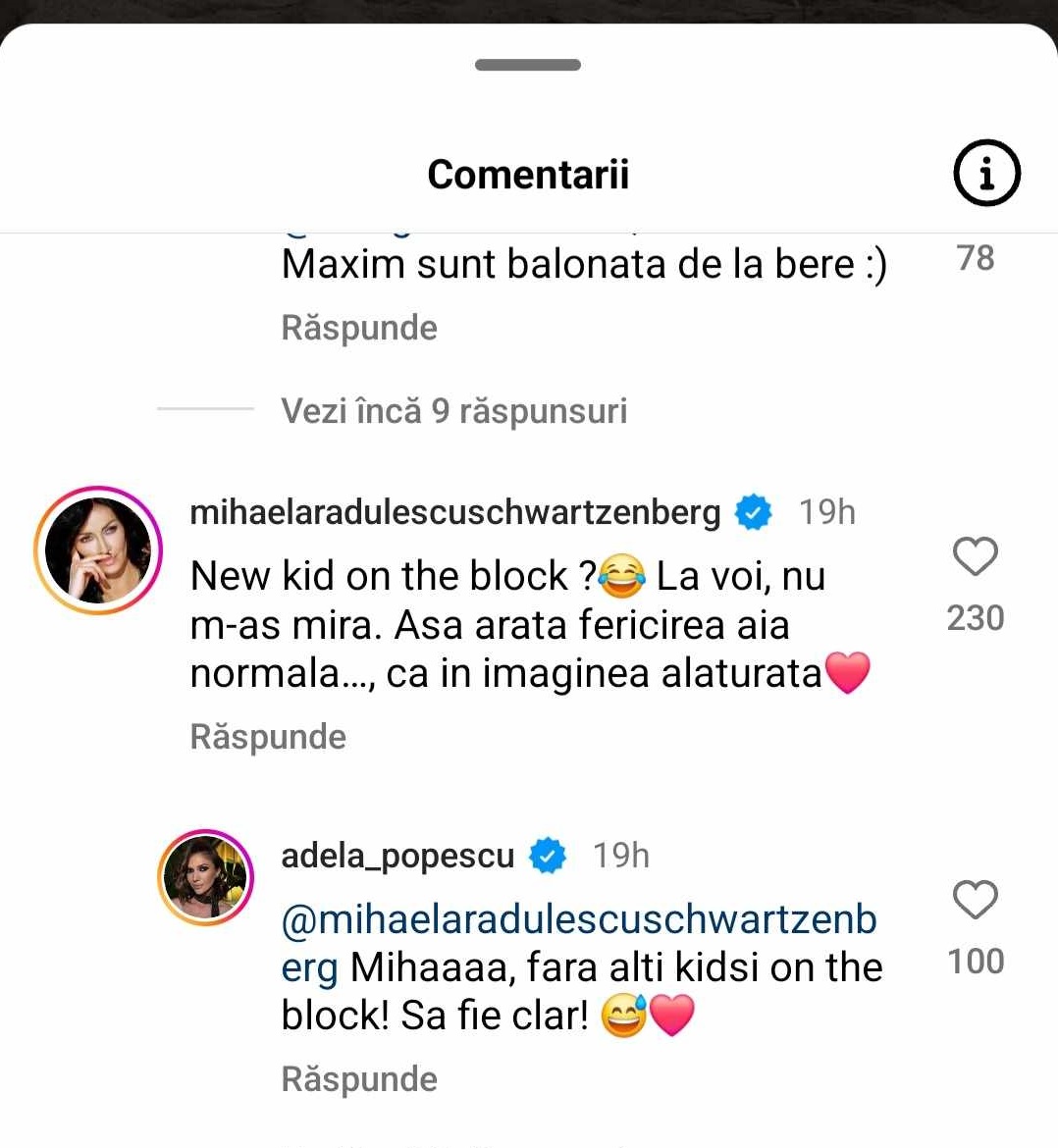
Task: Reply with 'Răspunde' under Mihaela's comment
Action: (267, 735)
